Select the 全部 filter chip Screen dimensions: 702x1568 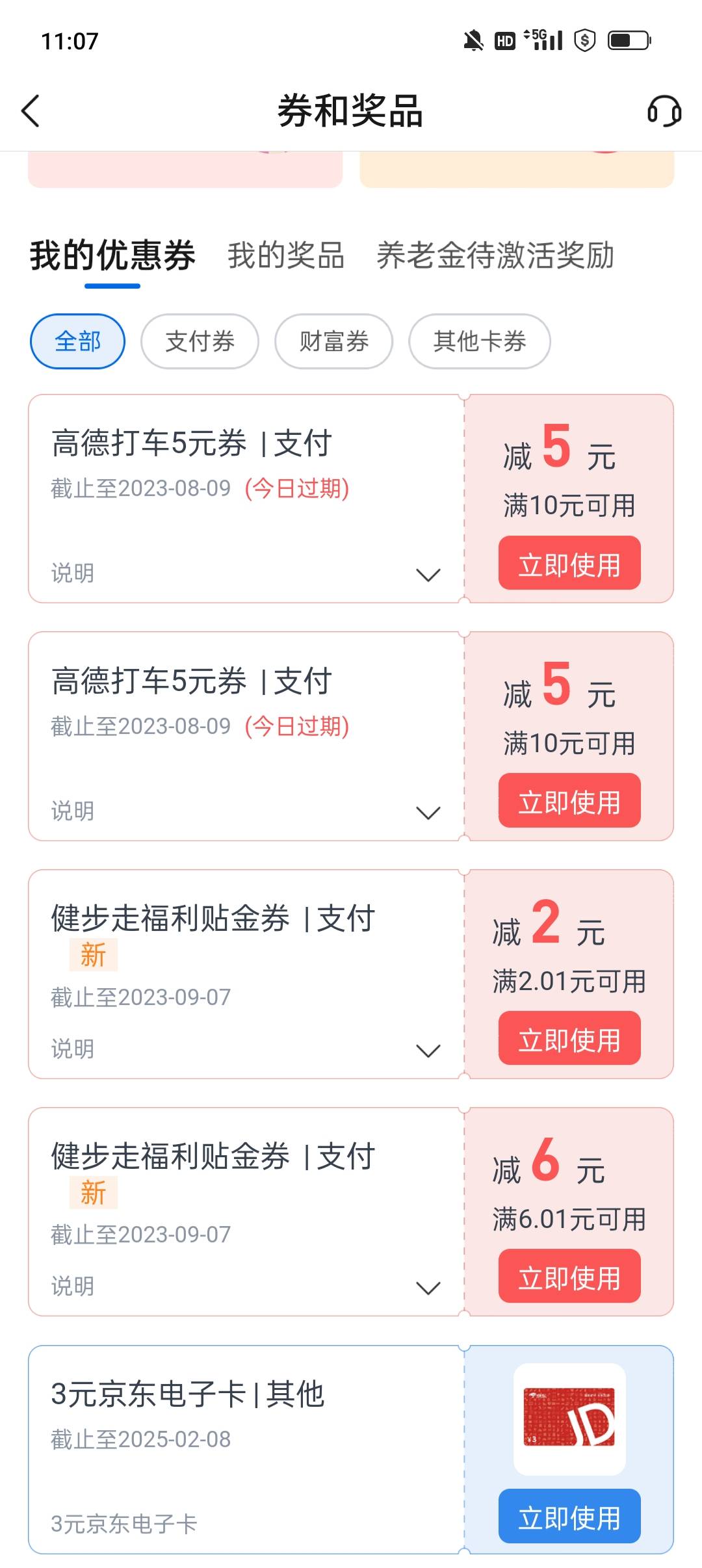tap(77, 341)
